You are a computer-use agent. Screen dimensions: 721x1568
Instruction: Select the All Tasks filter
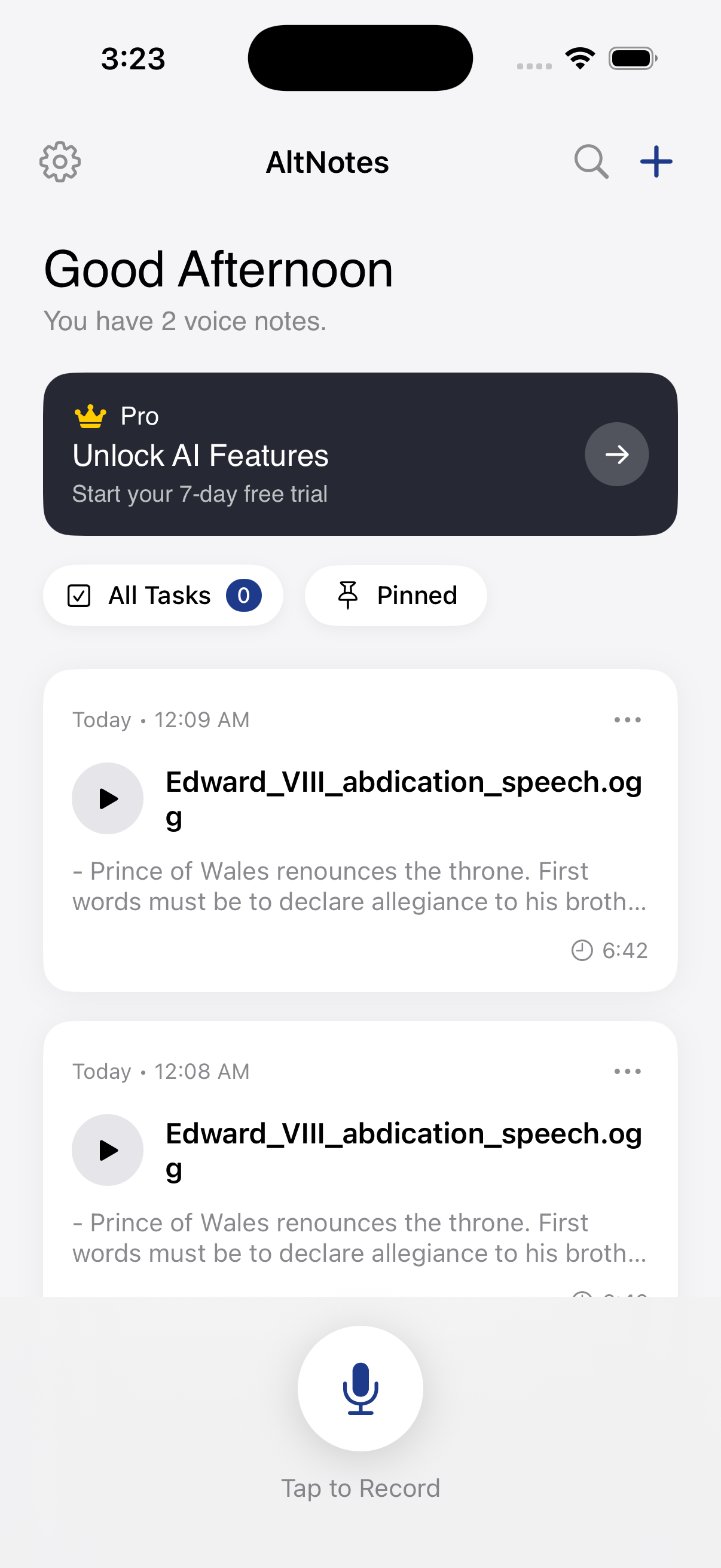163,595
